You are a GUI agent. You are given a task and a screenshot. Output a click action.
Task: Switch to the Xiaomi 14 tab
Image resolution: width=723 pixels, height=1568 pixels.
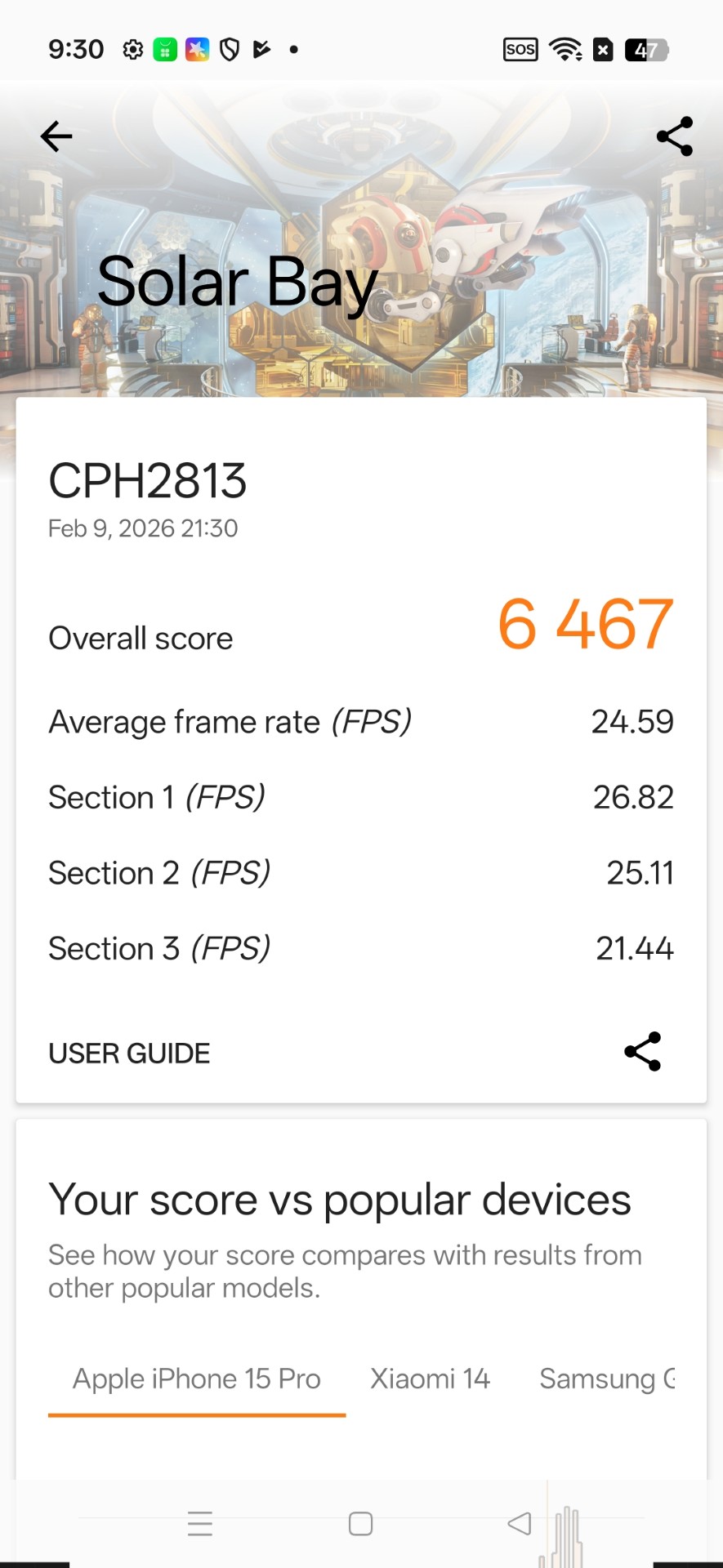(x=430, y=1379)
